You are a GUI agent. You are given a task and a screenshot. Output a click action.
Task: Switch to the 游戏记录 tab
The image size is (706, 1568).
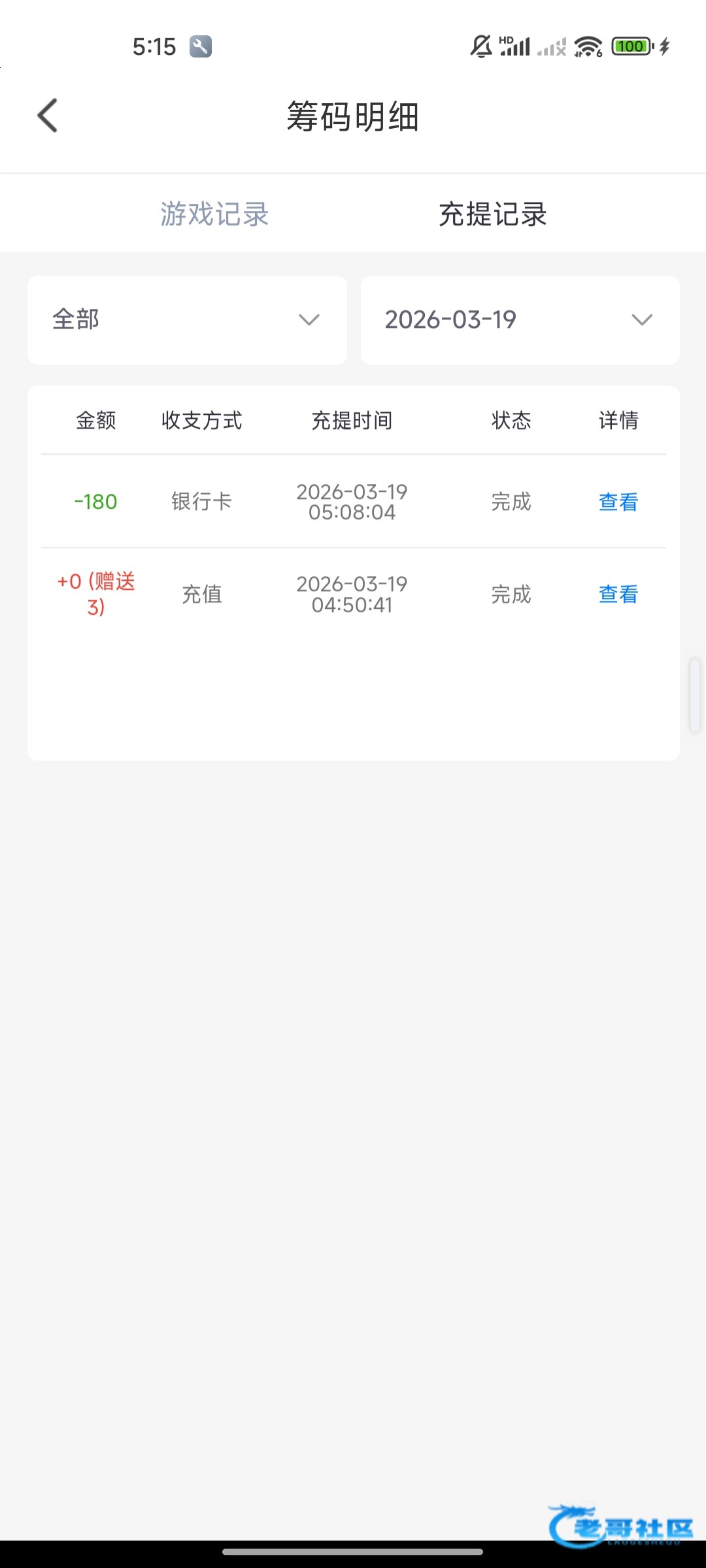[214, 214]
